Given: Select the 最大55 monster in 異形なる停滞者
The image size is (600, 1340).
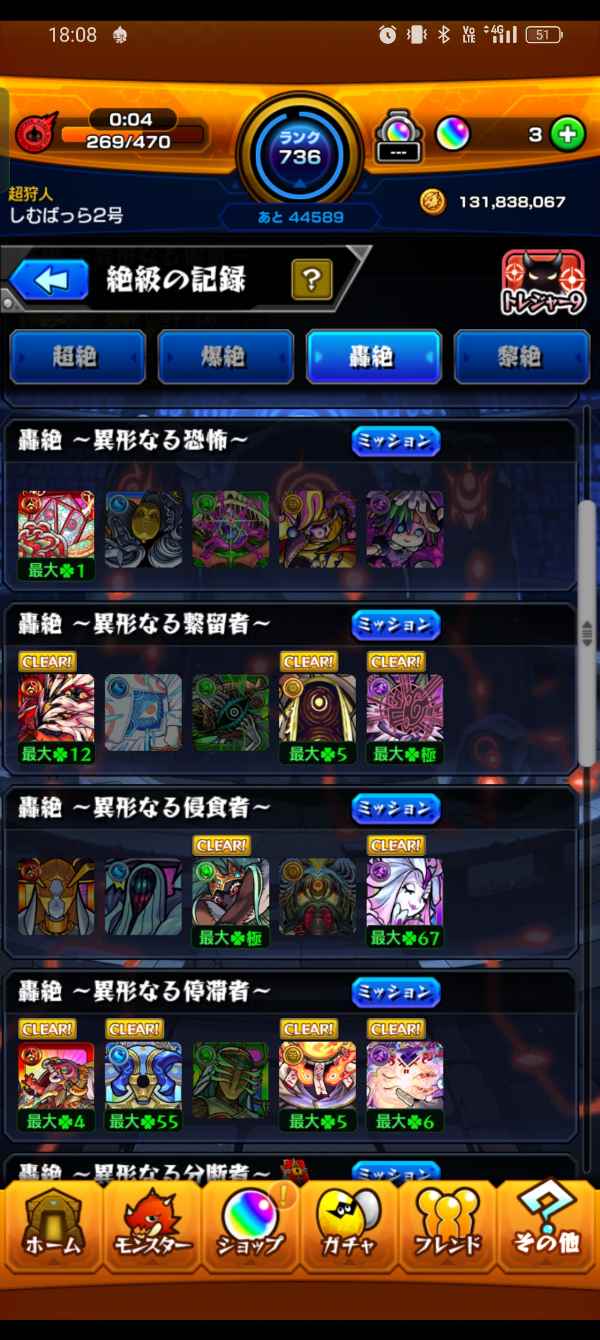Looking at the screenshot, I should (144, 1080).
